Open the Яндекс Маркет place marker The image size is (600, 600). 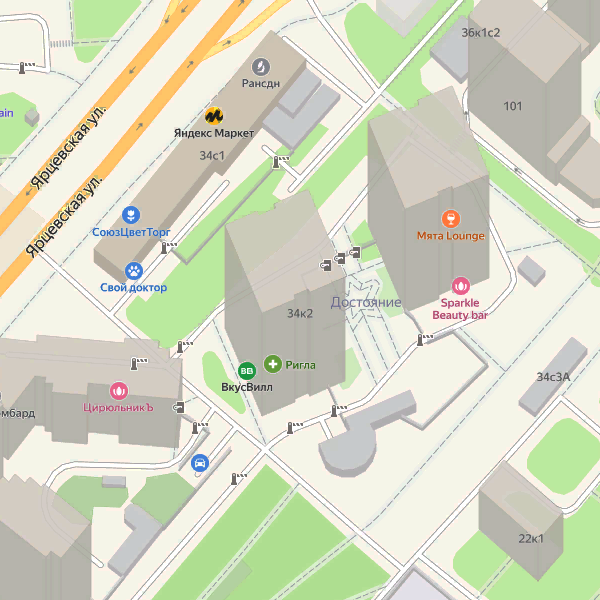click(214, 116)
